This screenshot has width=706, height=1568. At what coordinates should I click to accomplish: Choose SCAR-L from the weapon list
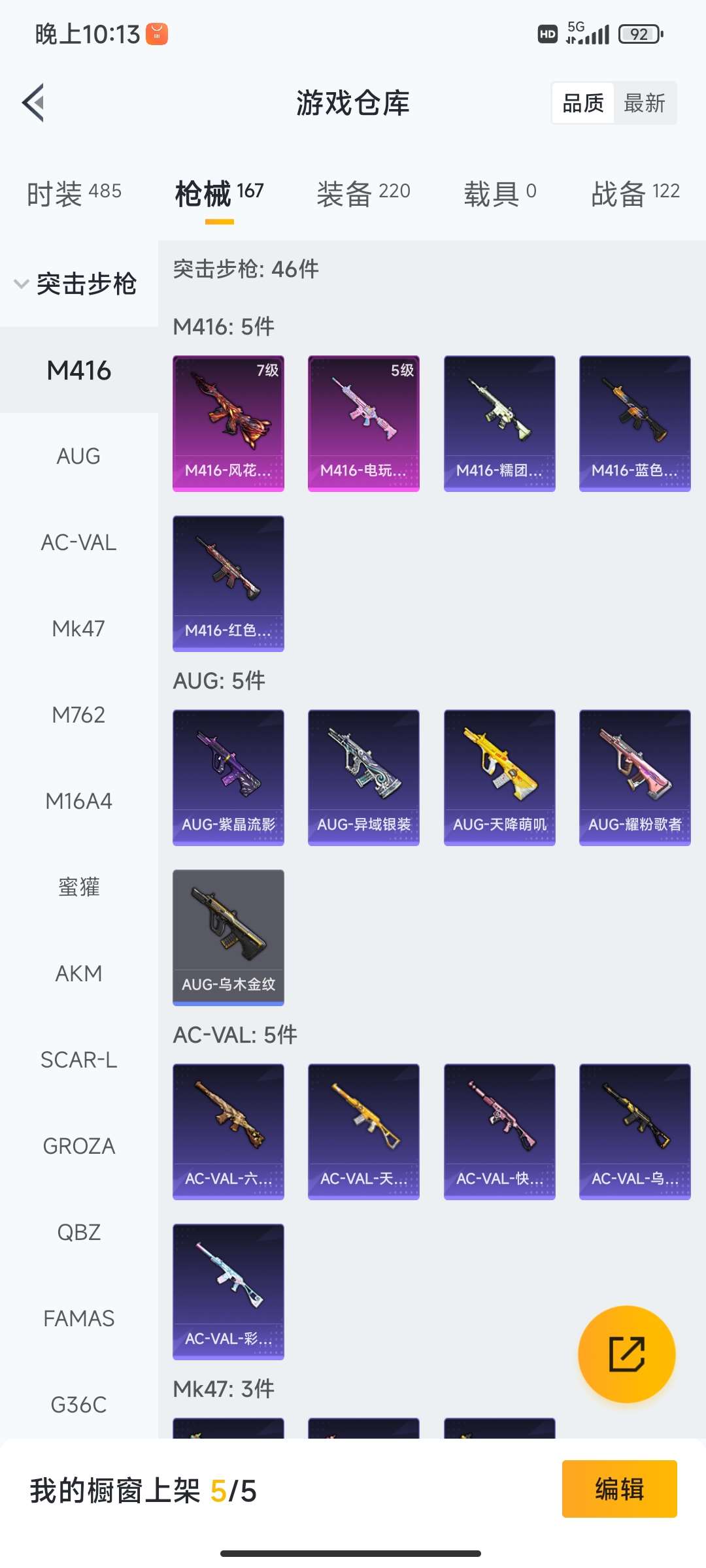pos(78,1060)
